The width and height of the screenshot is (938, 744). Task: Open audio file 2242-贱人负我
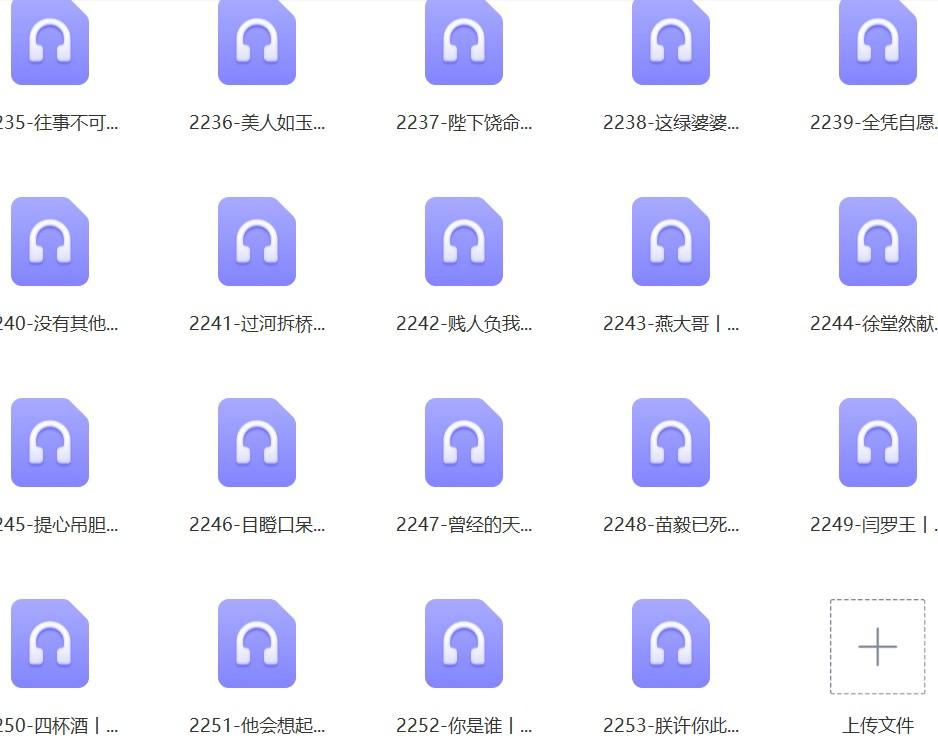click(x=464, y=242)
